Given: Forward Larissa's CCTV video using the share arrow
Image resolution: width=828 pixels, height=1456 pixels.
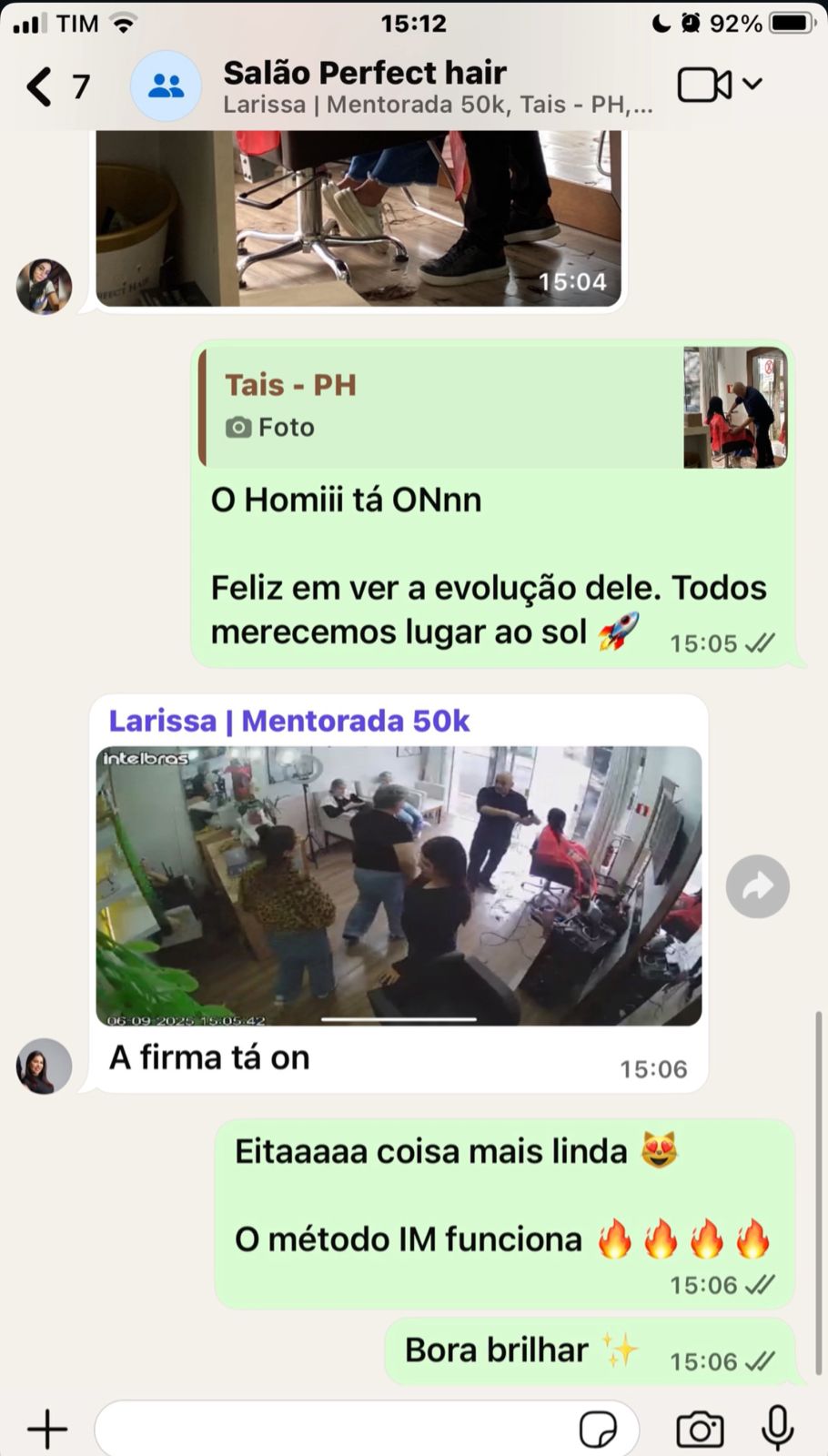Looking at the screenshot, I should coord(757,885).
